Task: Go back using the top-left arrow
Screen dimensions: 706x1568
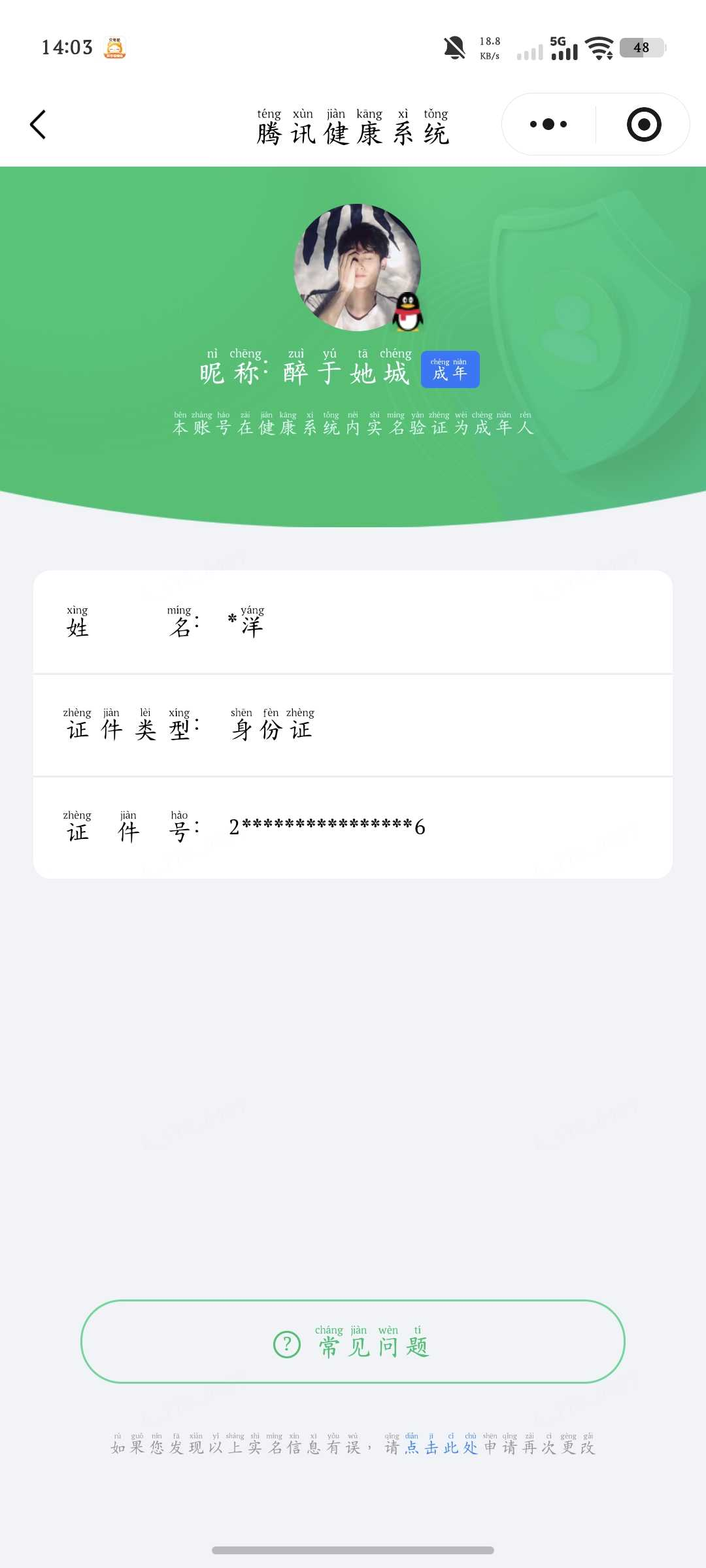Action: point(39,124)
